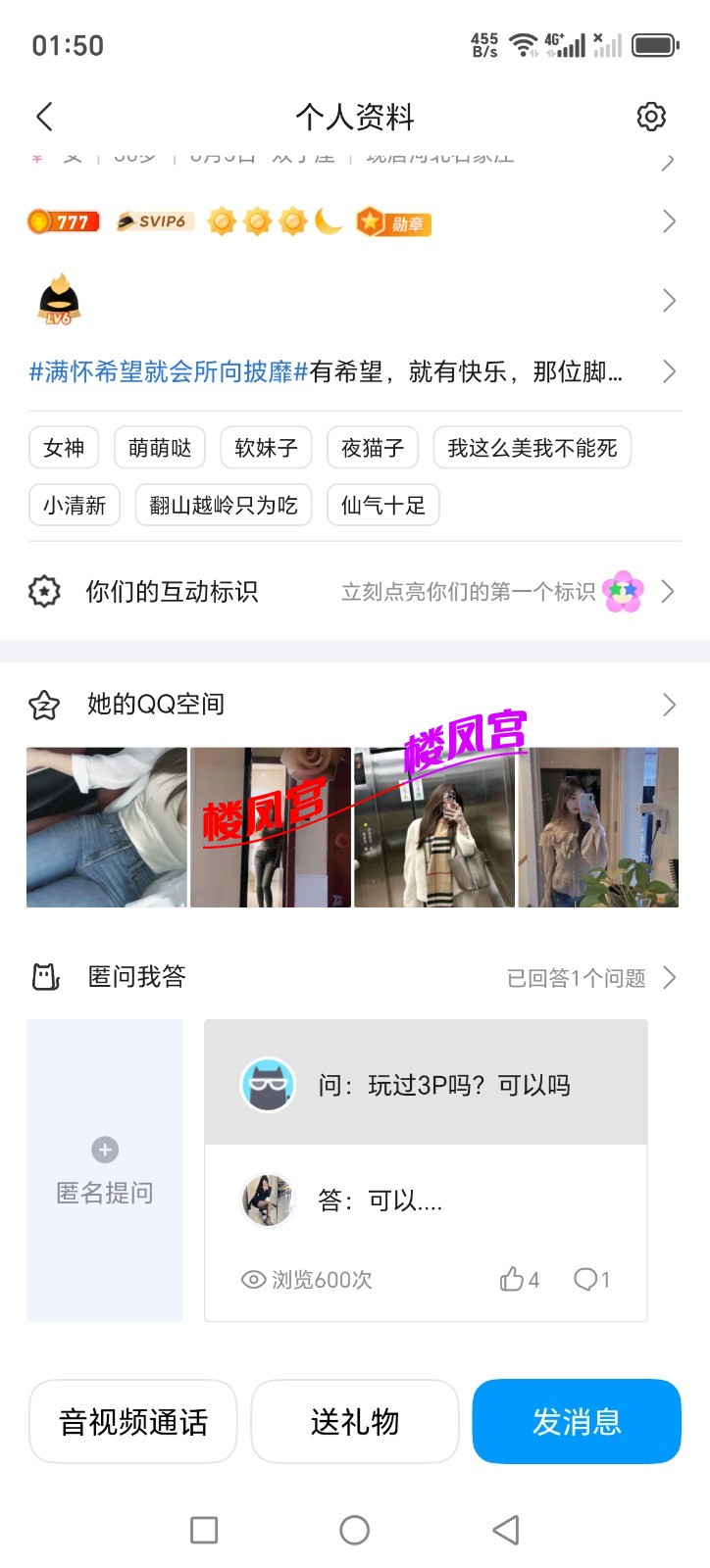710x1568 pixels.
Task: Open 已回答1个问题 list
Action: click(x=590, y=978)
